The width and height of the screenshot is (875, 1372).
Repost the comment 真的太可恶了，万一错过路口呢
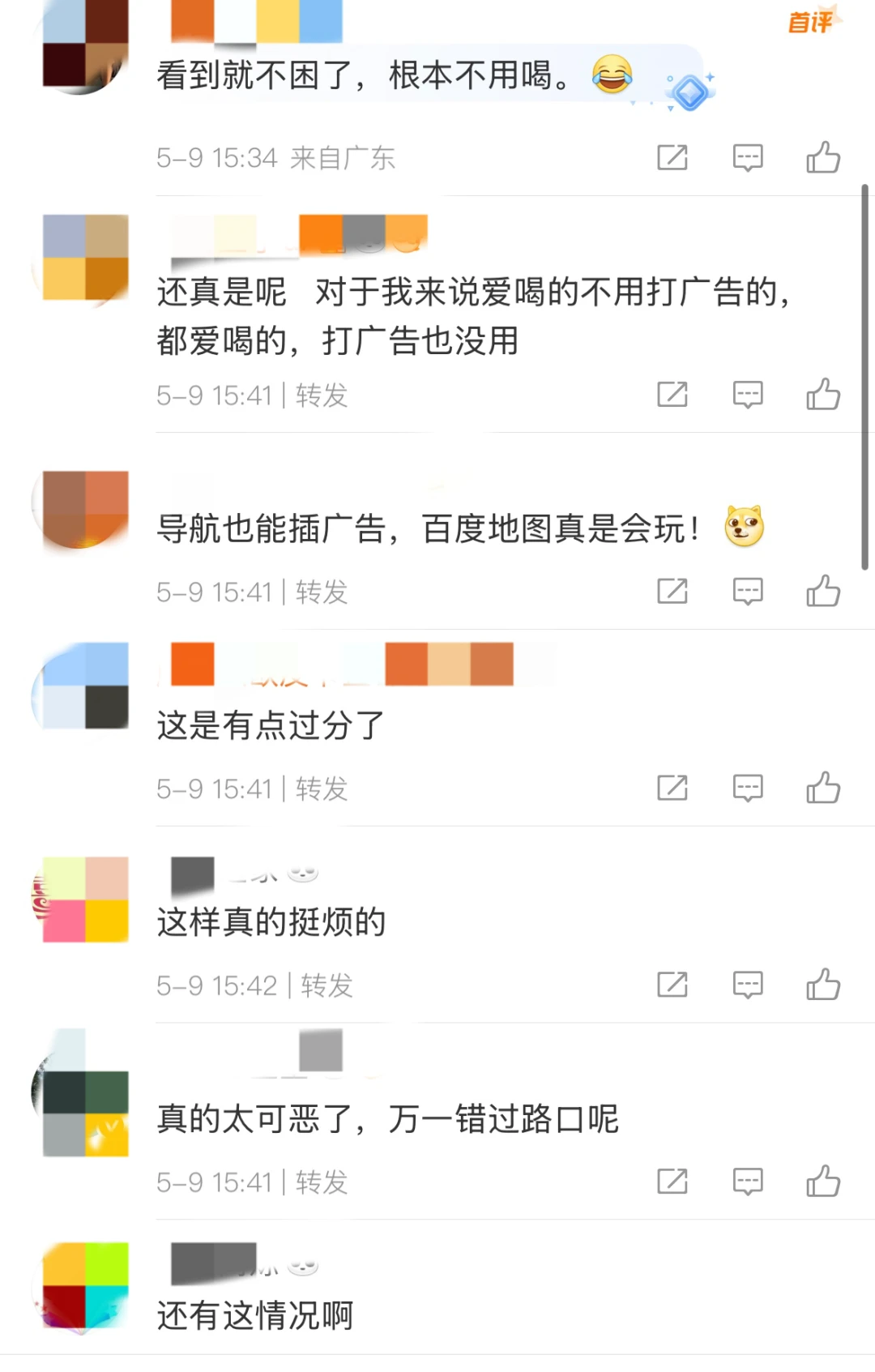pos(672,1182)
